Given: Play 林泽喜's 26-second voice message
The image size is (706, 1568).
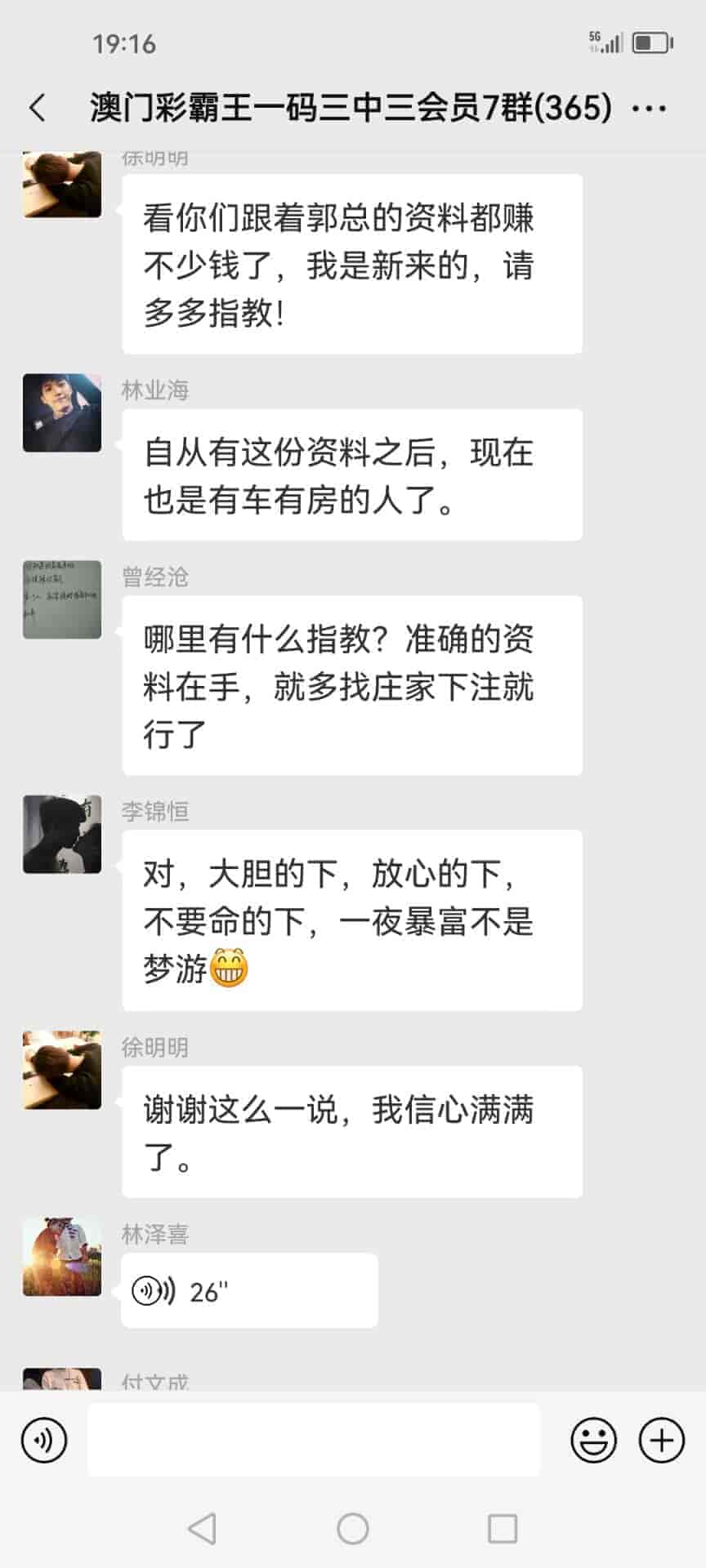Looking at the screenshot, I should pyautogui.click(x=248, y=1291).
